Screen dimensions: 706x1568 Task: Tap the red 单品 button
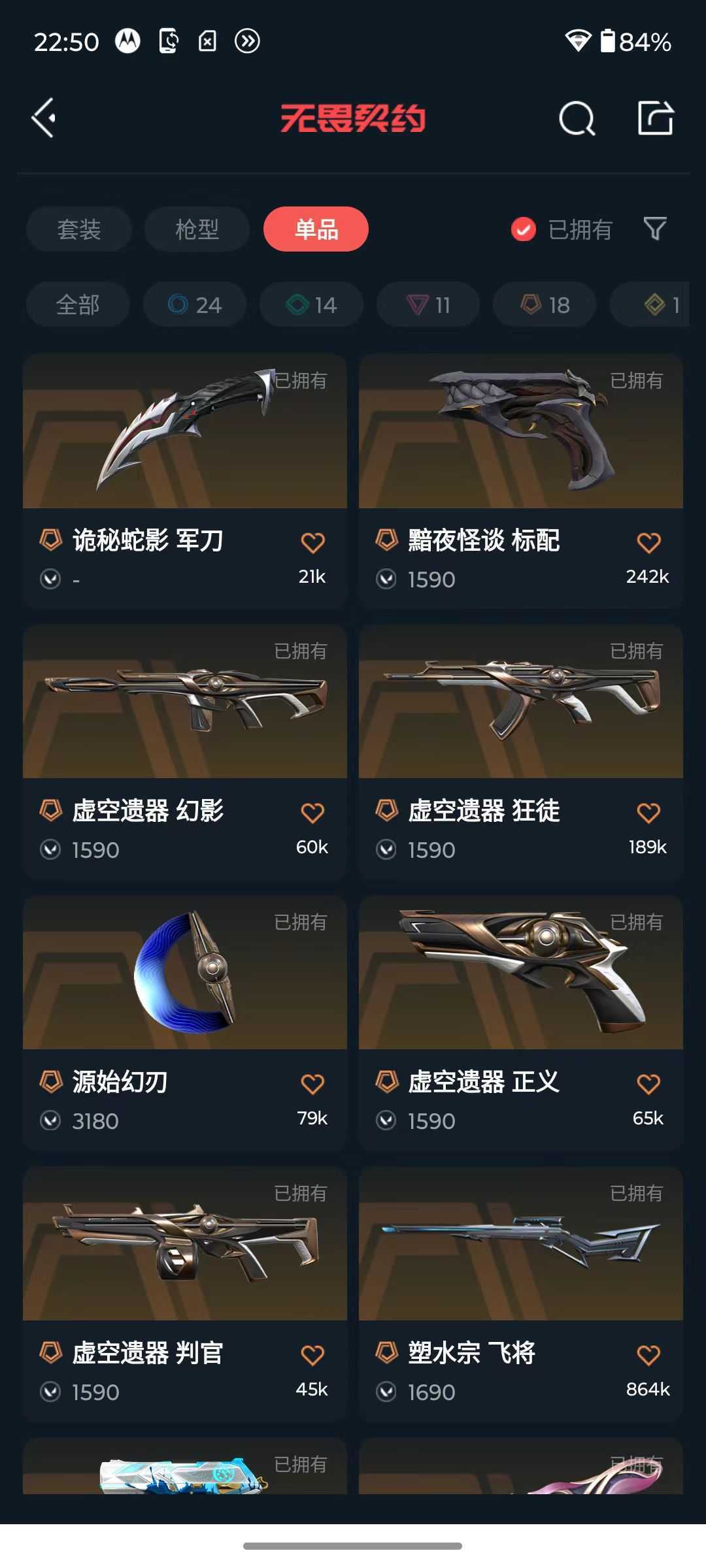coord(316,229)
